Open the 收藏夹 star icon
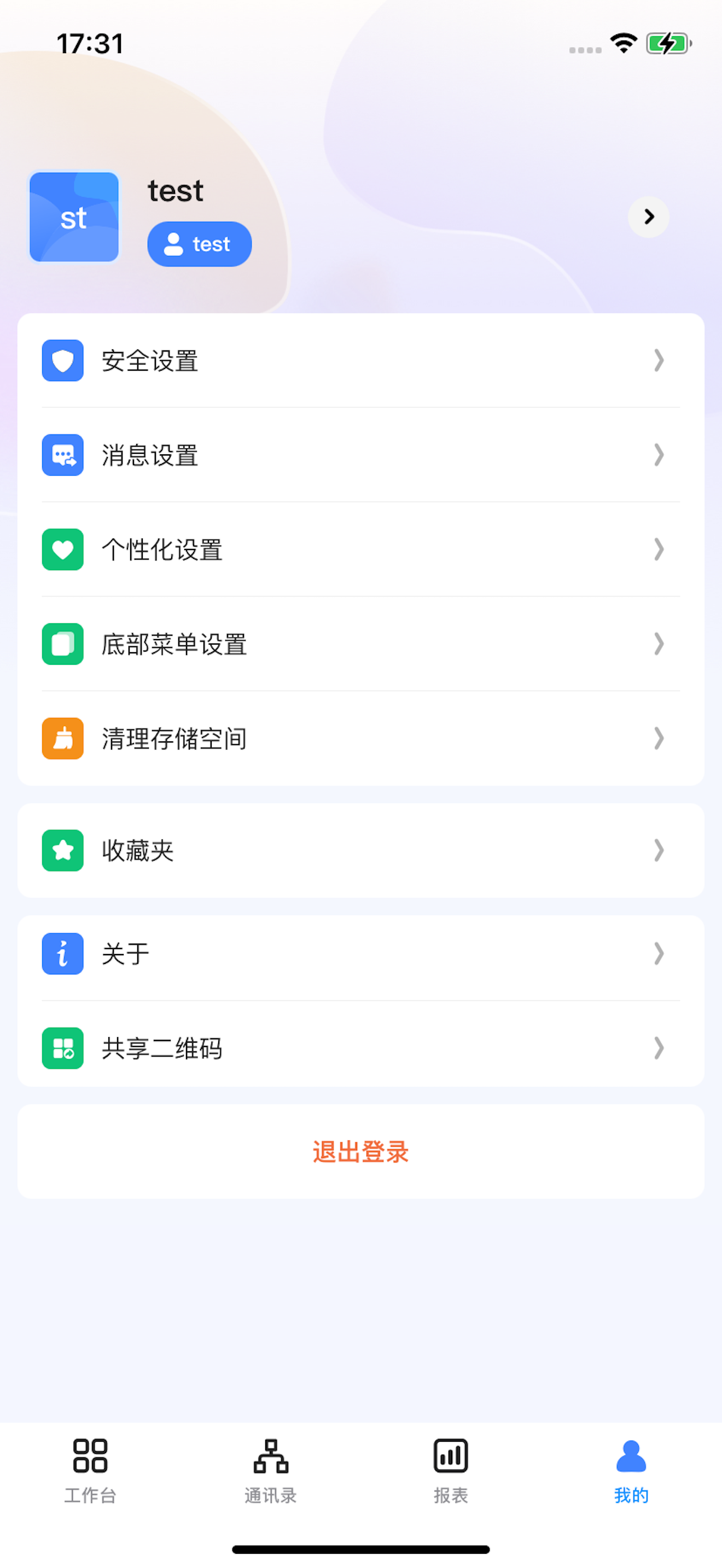 (x=62, y=850)
